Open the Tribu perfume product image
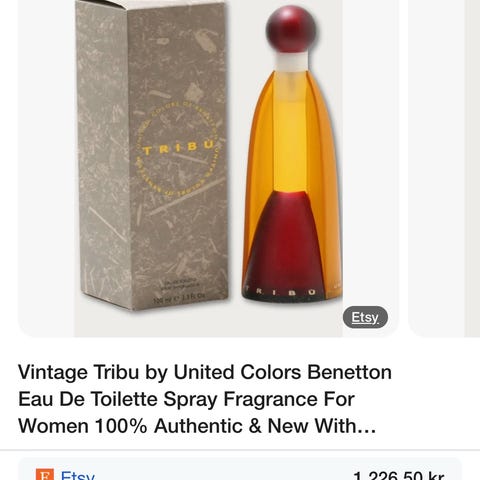 click(x=208, y=168)
